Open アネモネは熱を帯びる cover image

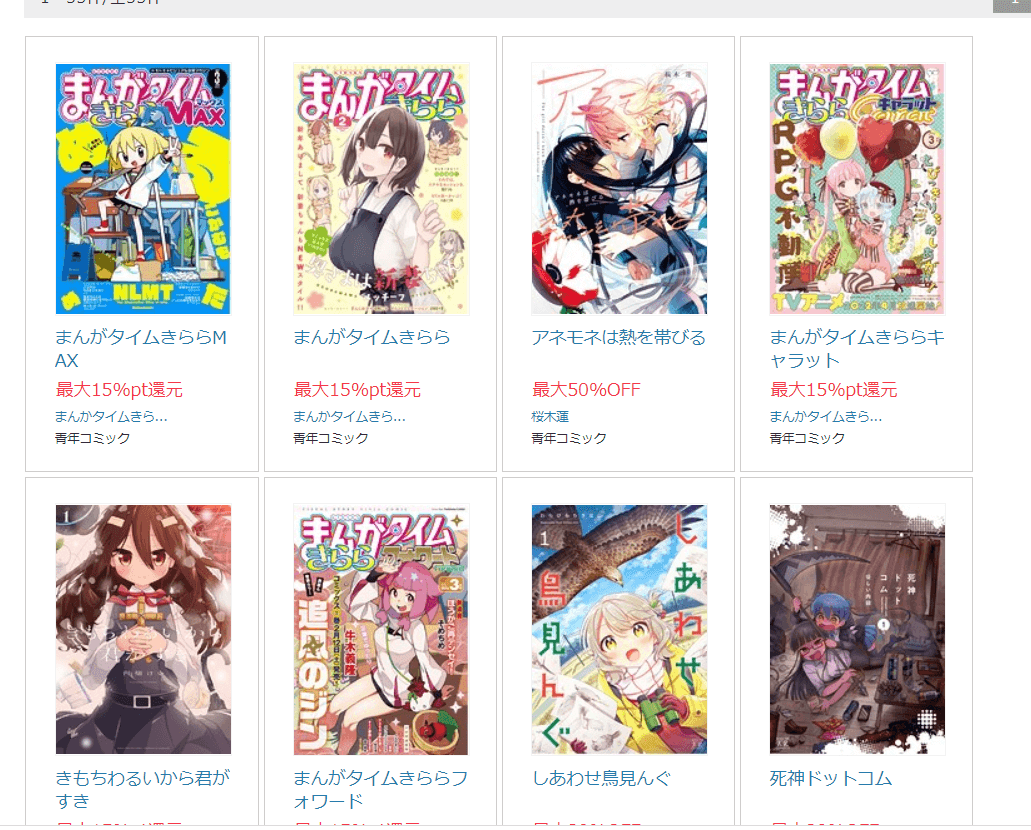[618, 189]
